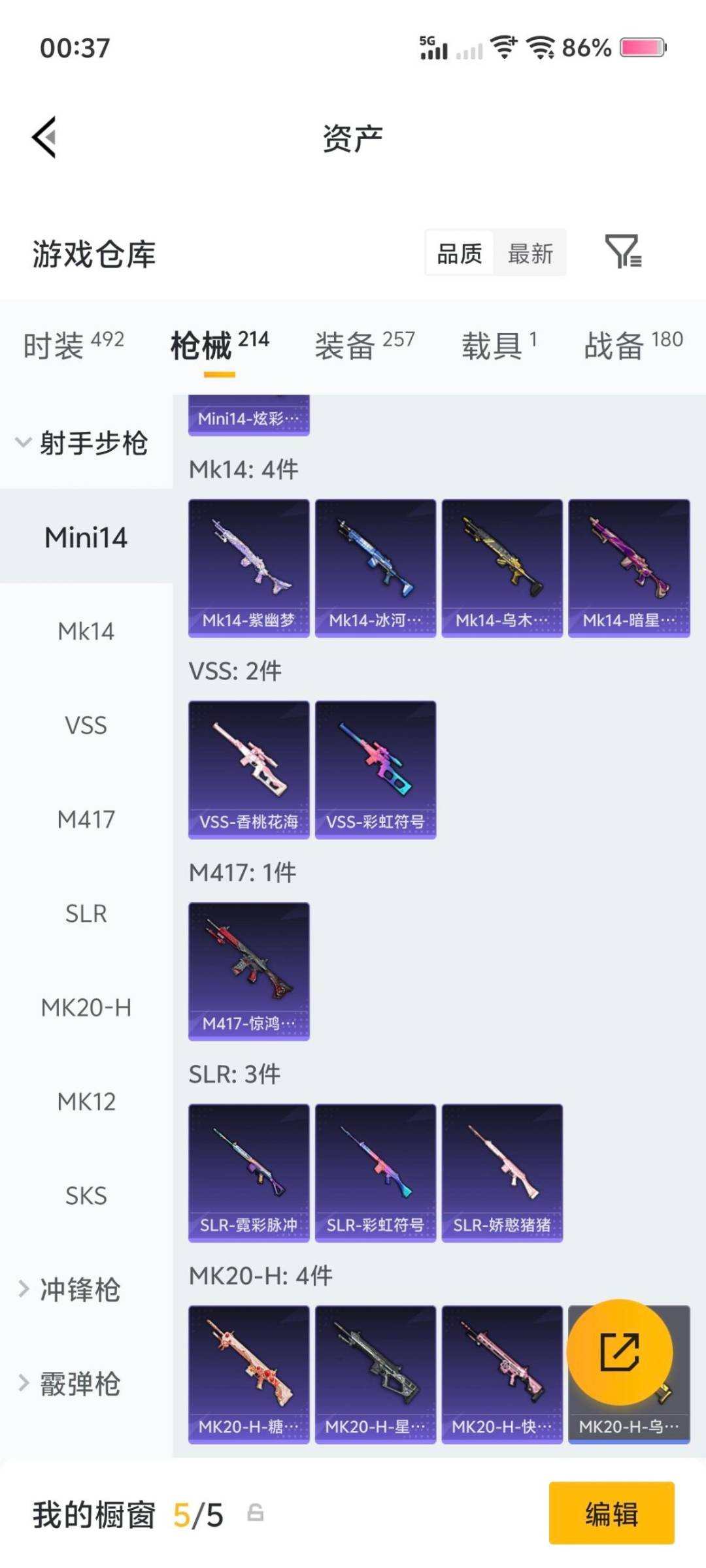Image resolution: width=706 pixels, height=1568 pixels.
Task: Sort inventory by 最新
Action: [530, 253]
